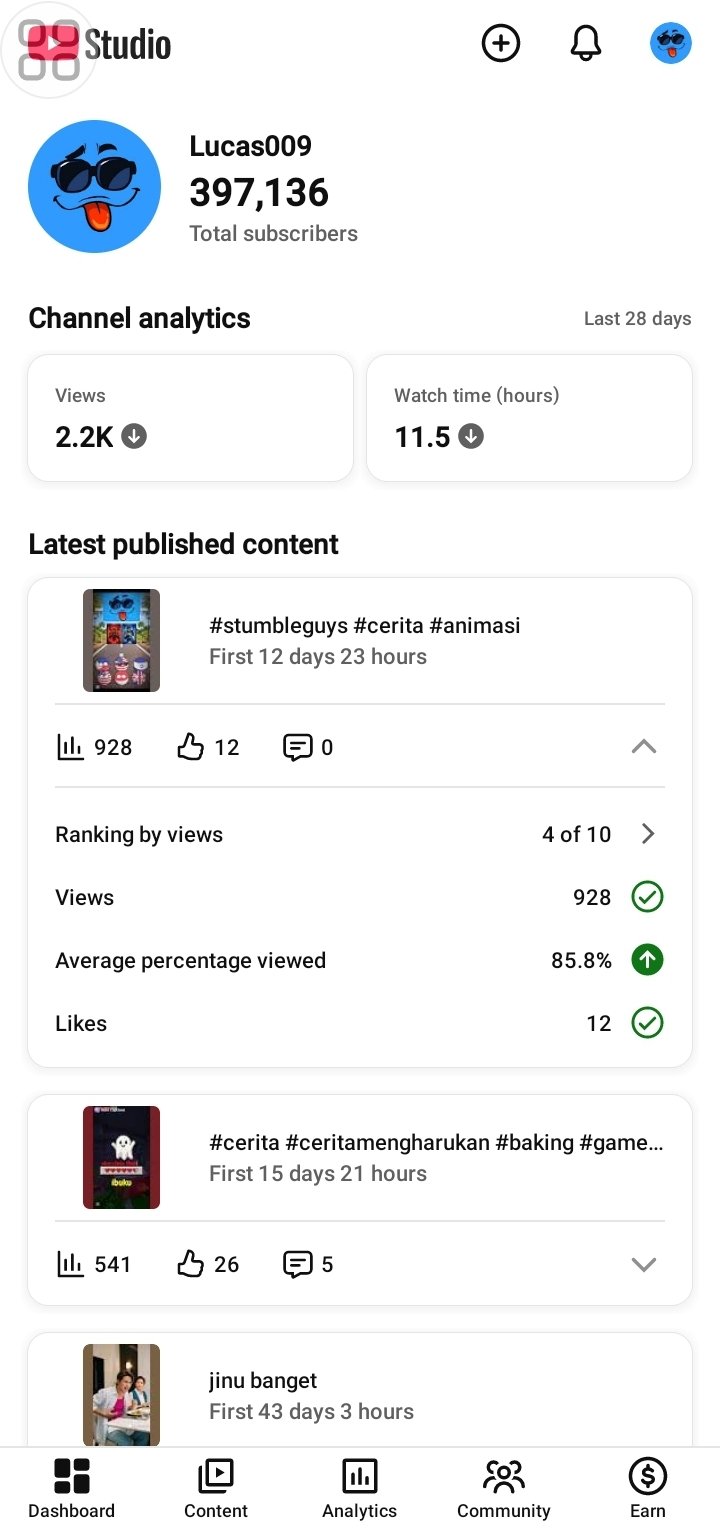Select the Earn tab

tap(648, 1488)
